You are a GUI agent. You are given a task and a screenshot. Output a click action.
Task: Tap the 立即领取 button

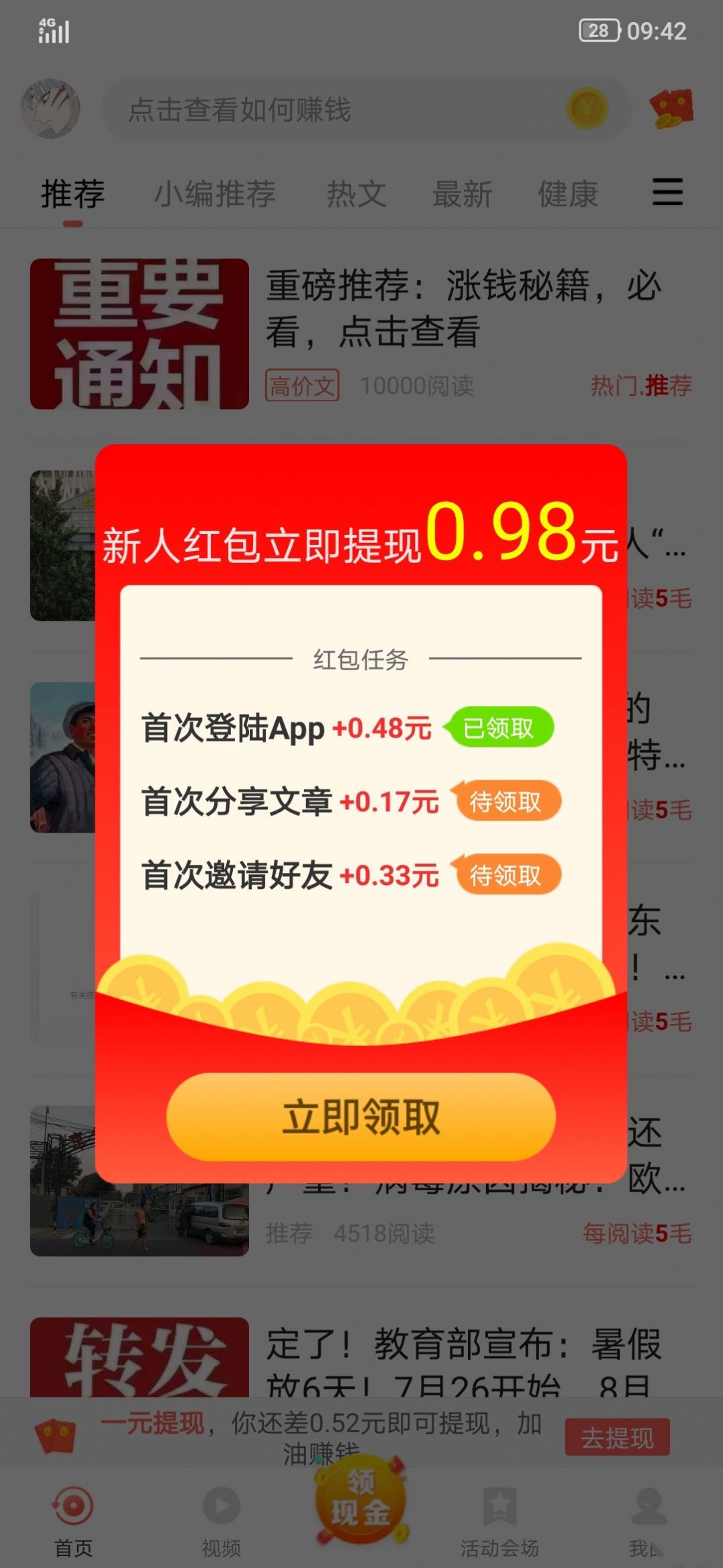click(360, 1116)
